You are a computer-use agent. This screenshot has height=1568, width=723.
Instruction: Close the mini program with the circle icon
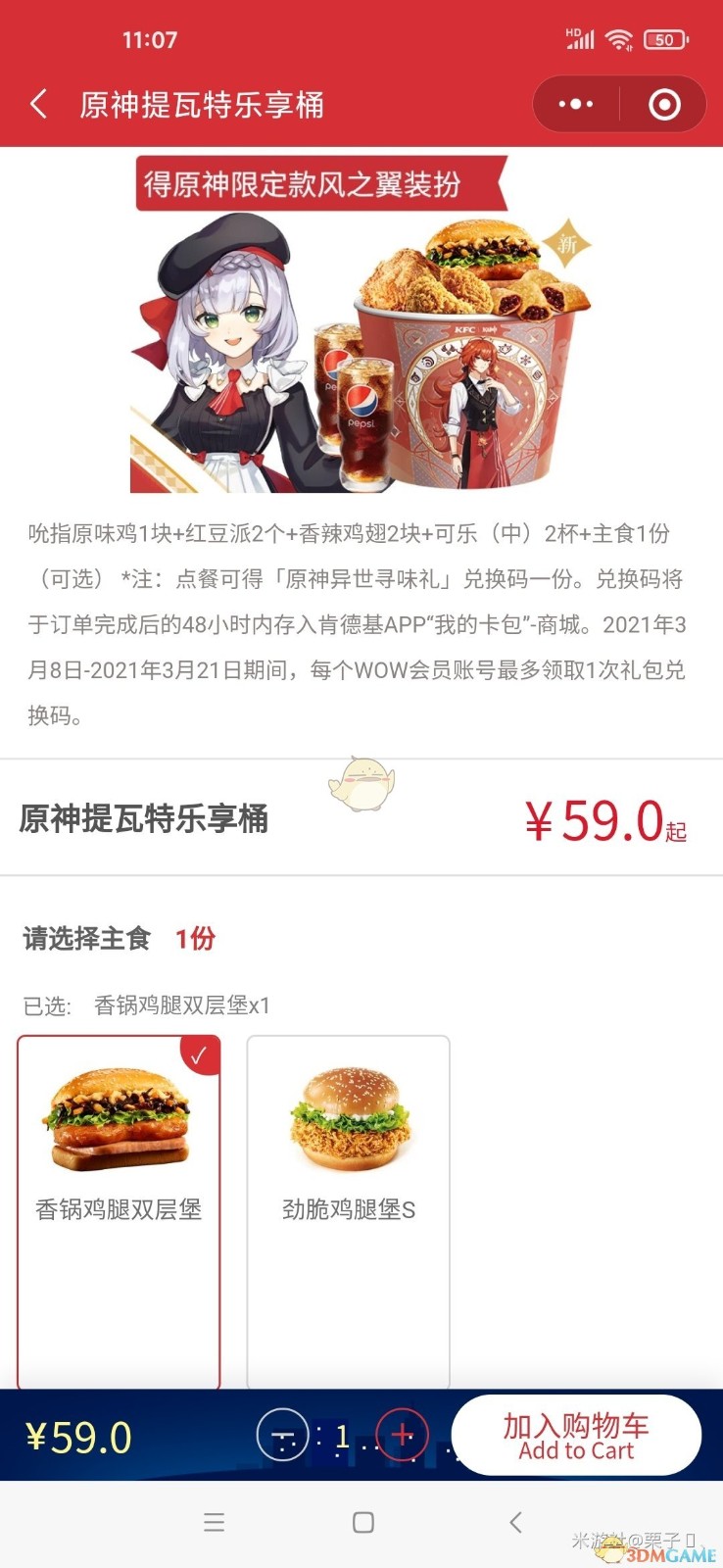click(664, 104)
